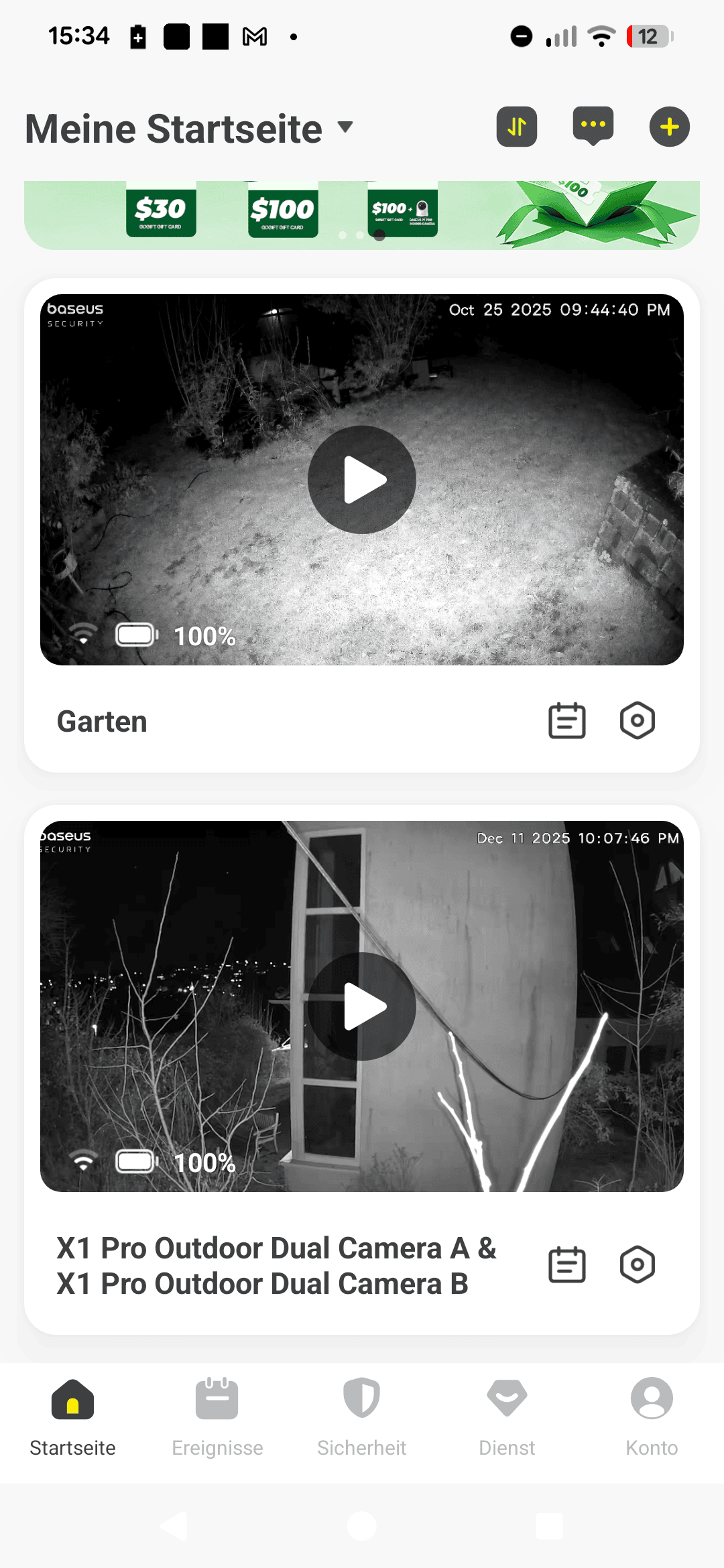Open settings for X1 Pro Outdoor Dual Camera

tap(637, 1265)
